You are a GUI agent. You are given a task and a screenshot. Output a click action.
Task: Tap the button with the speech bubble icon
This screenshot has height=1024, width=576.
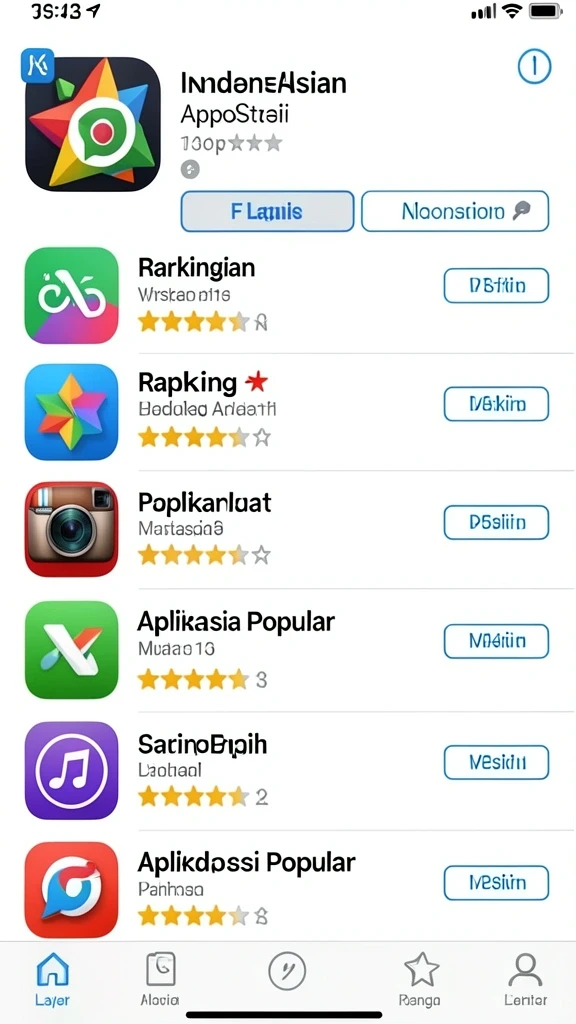[x=455, y=211]
